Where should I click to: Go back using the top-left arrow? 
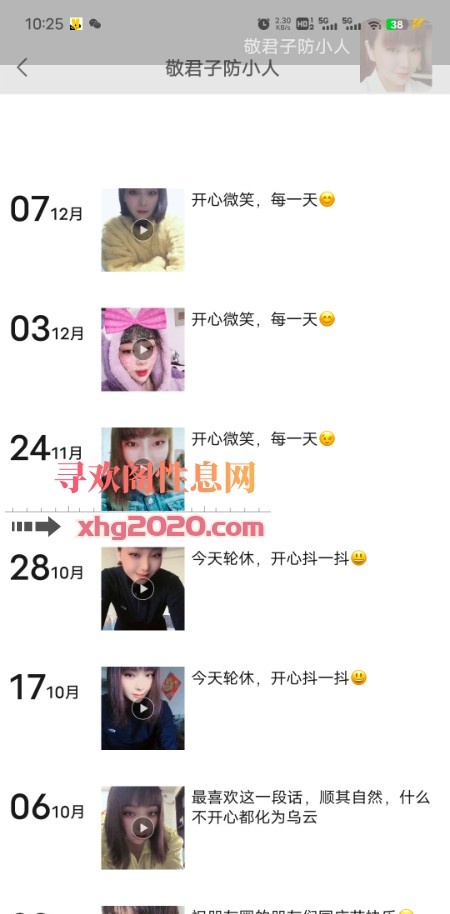[22, 68]
